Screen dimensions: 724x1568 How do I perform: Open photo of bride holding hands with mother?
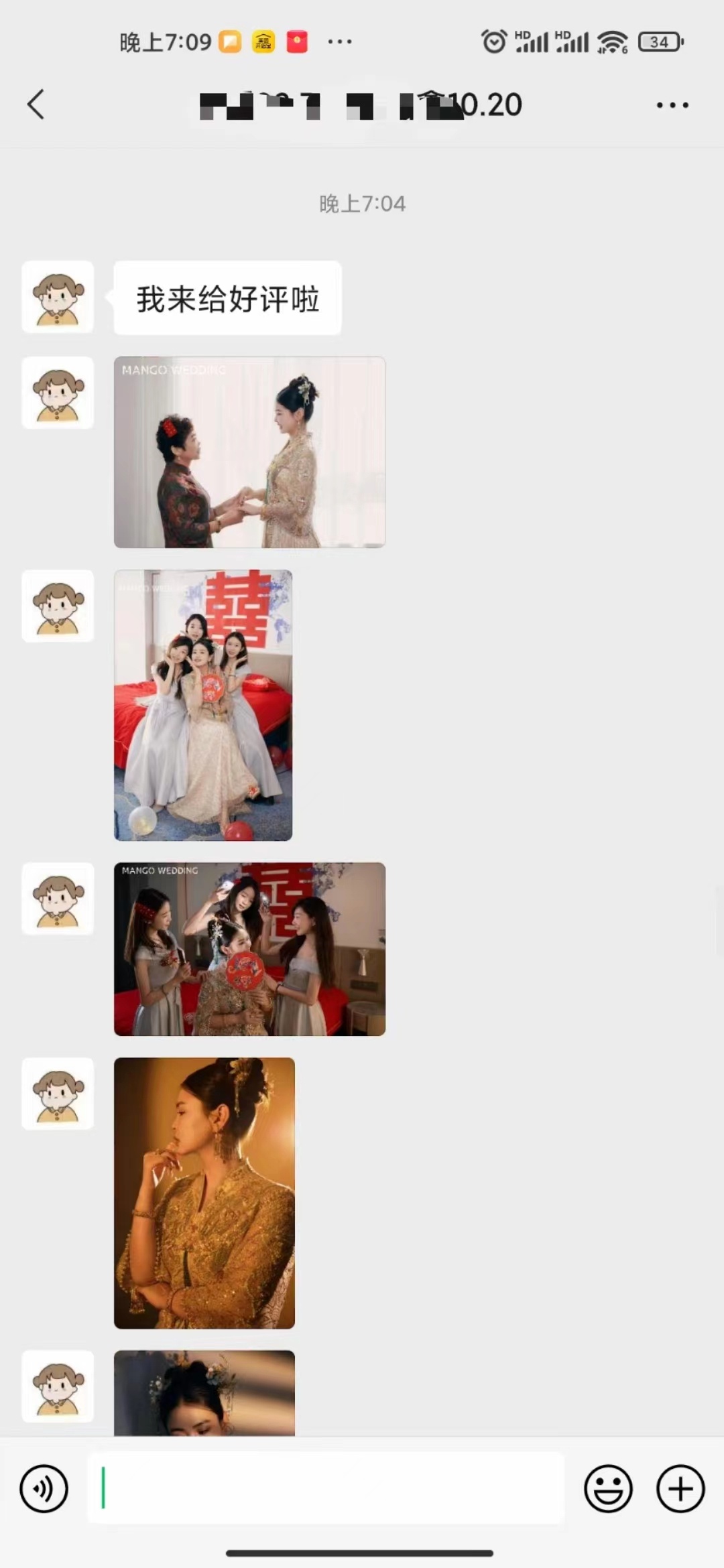(249, 452)
